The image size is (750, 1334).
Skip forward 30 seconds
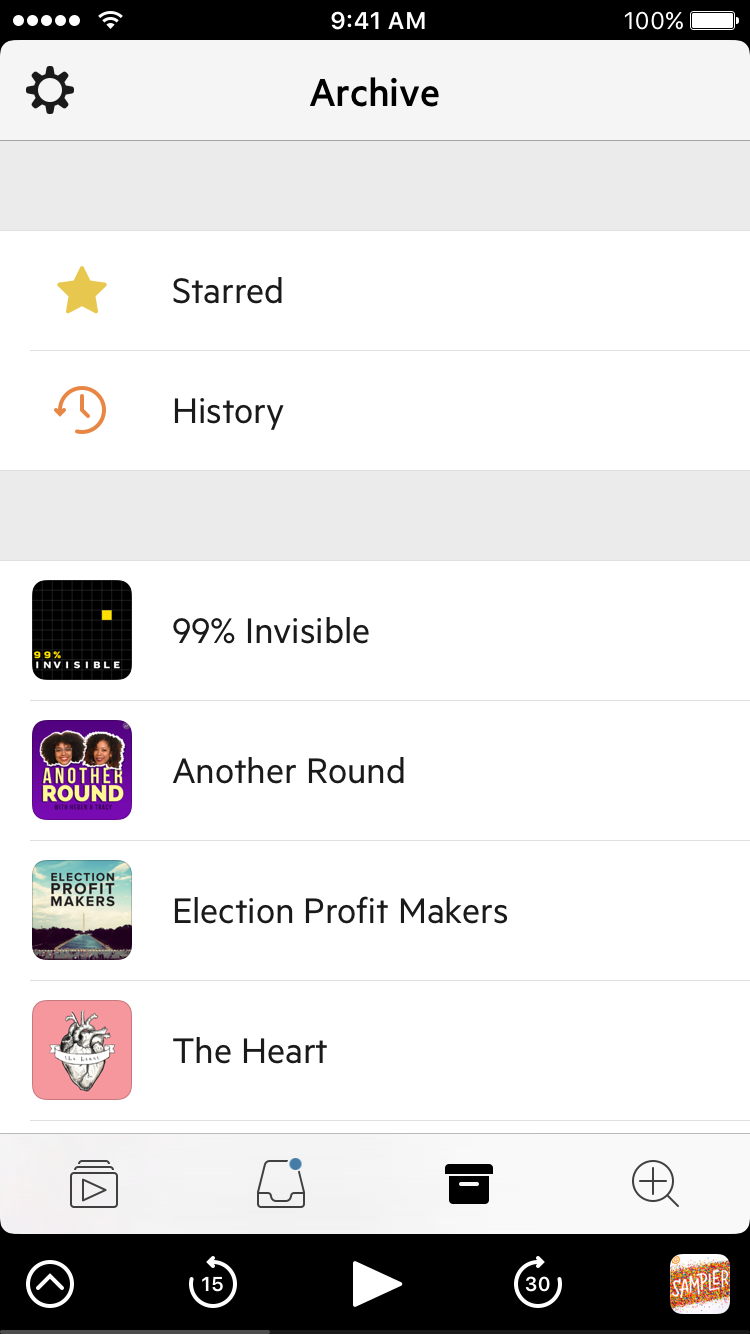[x=537, y=1283]
